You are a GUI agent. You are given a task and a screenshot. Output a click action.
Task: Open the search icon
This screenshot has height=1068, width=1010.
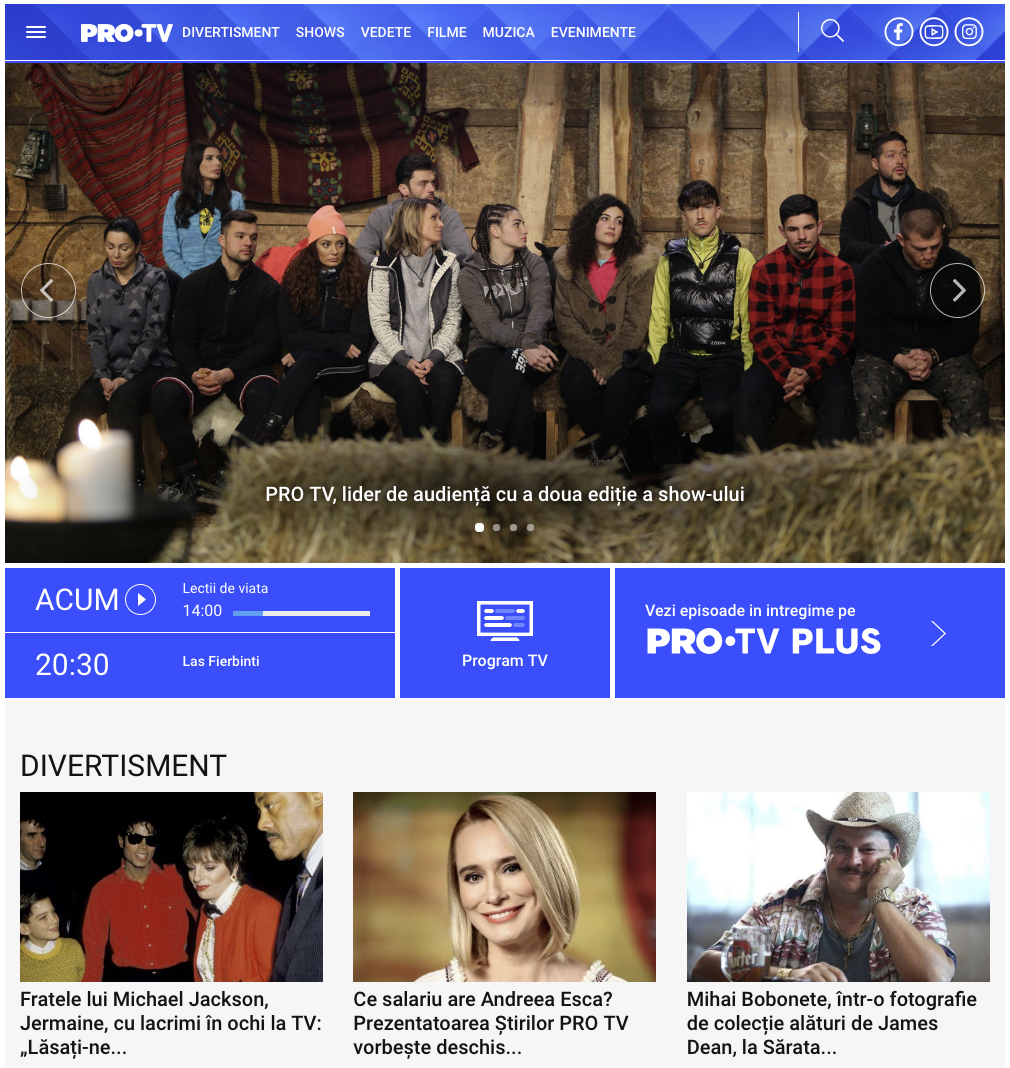(832, 31)
